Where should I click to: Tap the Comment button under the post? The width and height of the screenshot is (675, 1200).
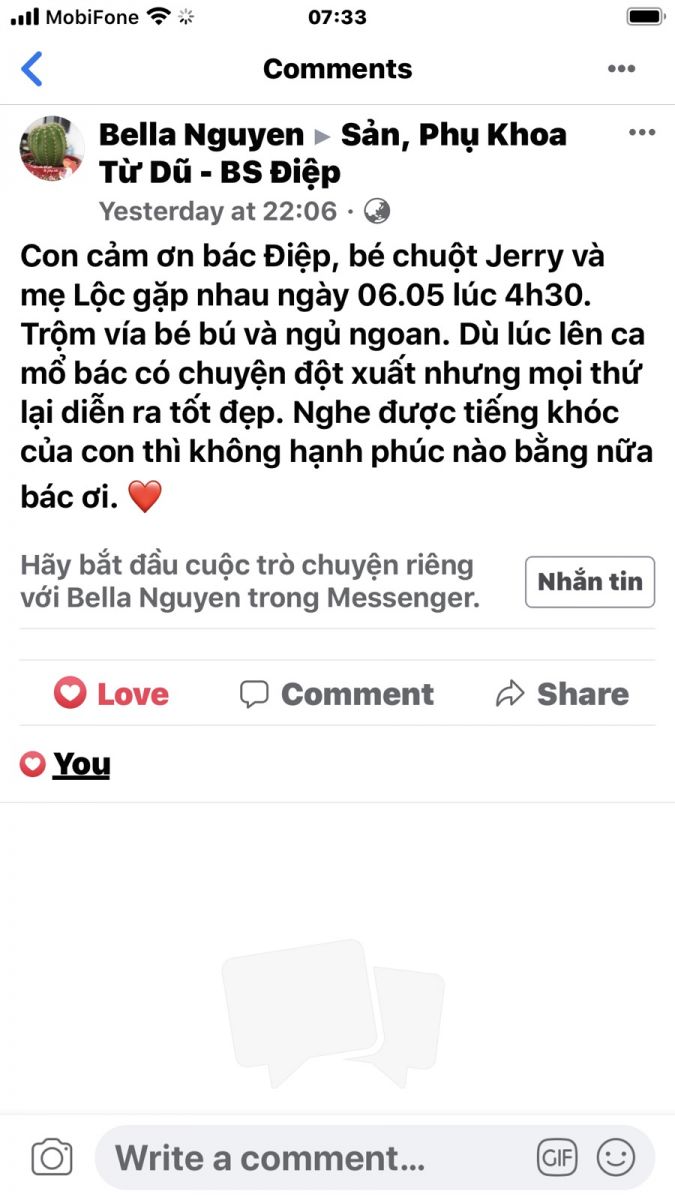[337, 694]
